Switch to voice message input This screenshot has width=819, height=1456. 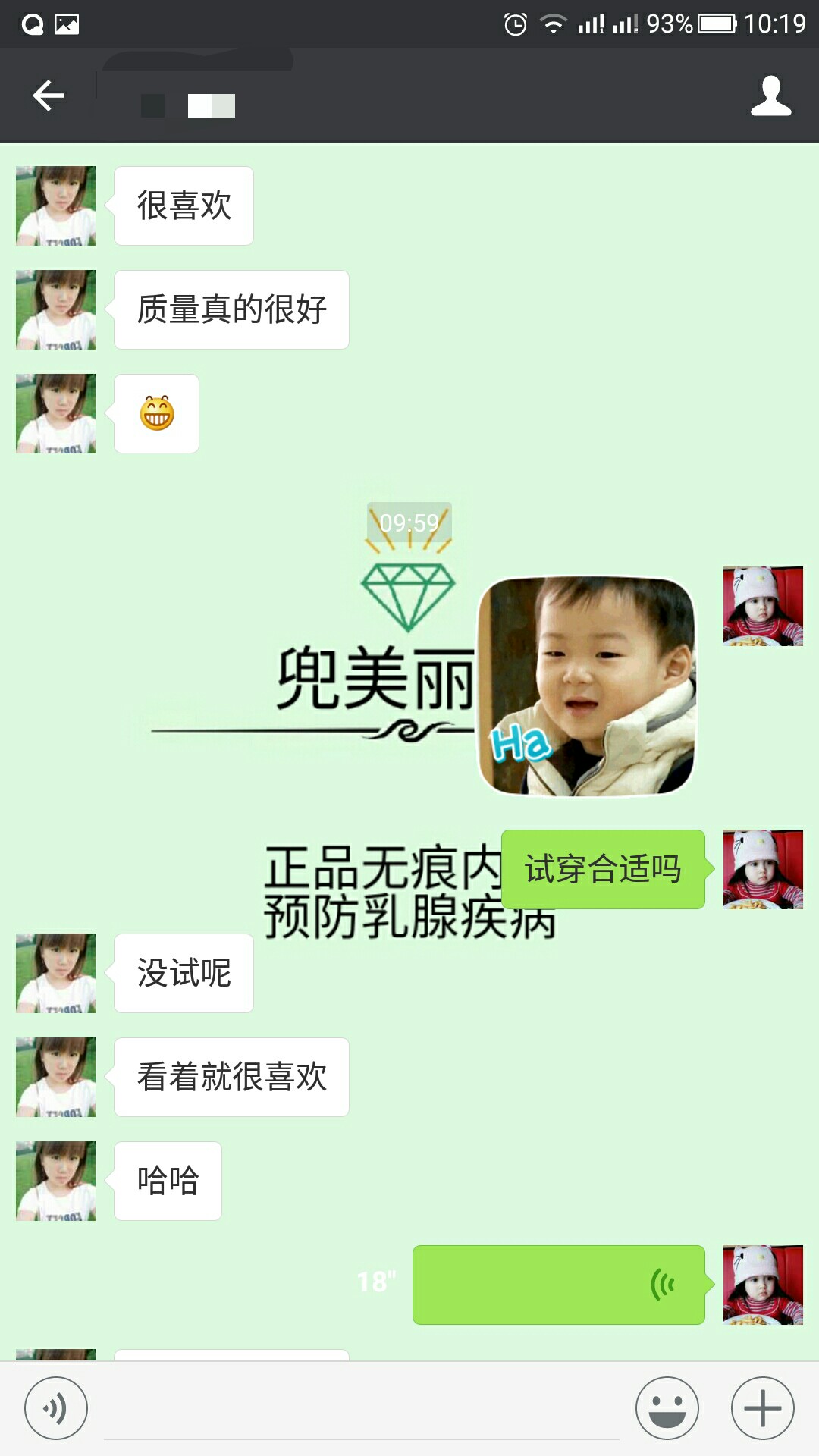55,1408
